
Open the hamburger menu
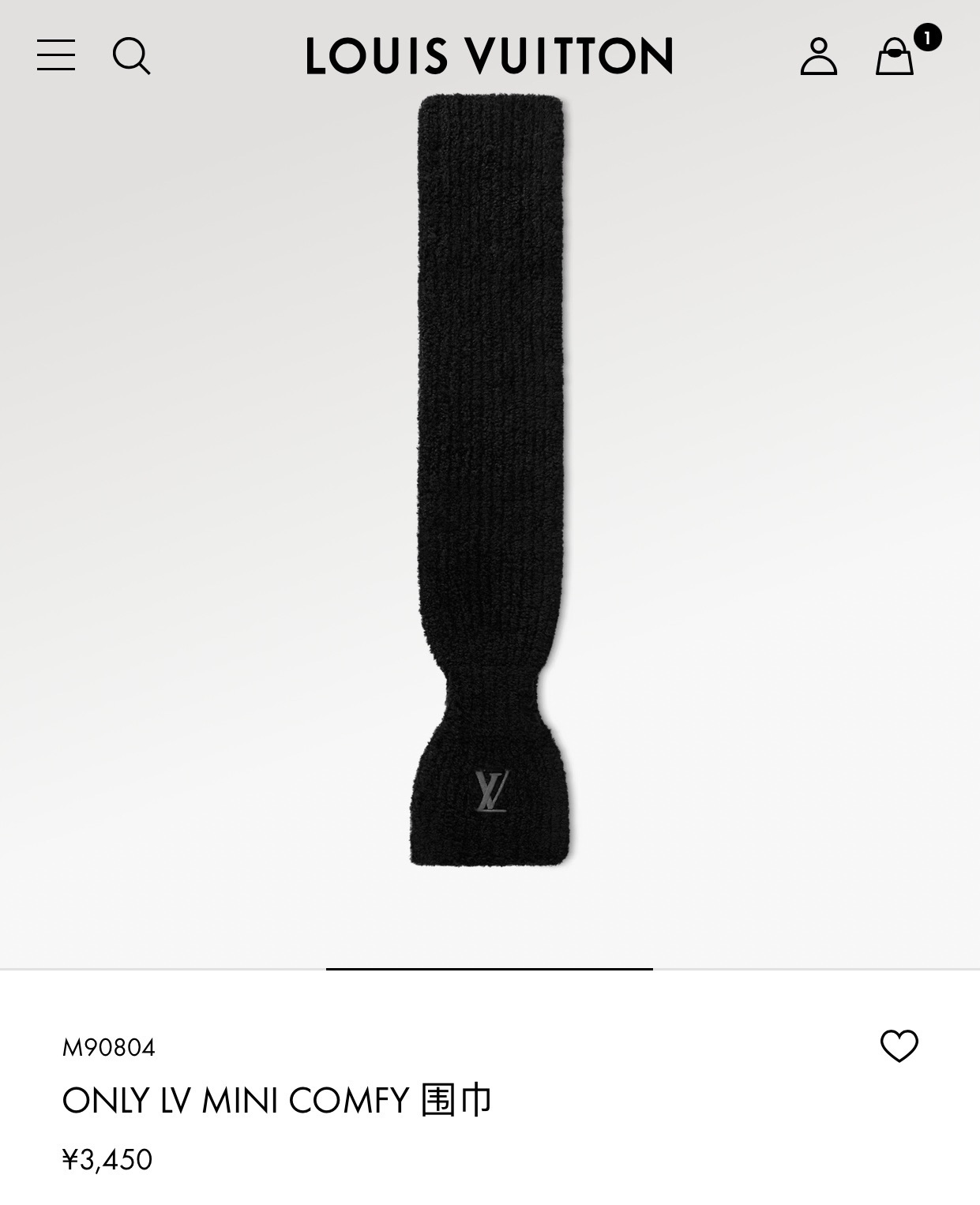click(x=56, y=55)
